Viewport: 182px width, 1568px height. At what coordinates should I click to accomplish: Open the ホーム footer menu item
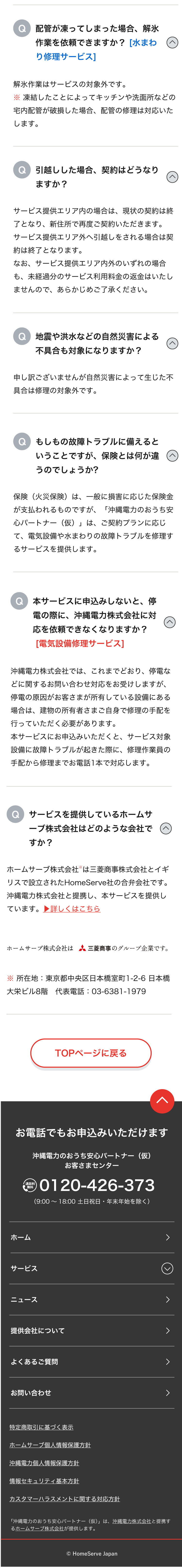(x=91, y=1237)
